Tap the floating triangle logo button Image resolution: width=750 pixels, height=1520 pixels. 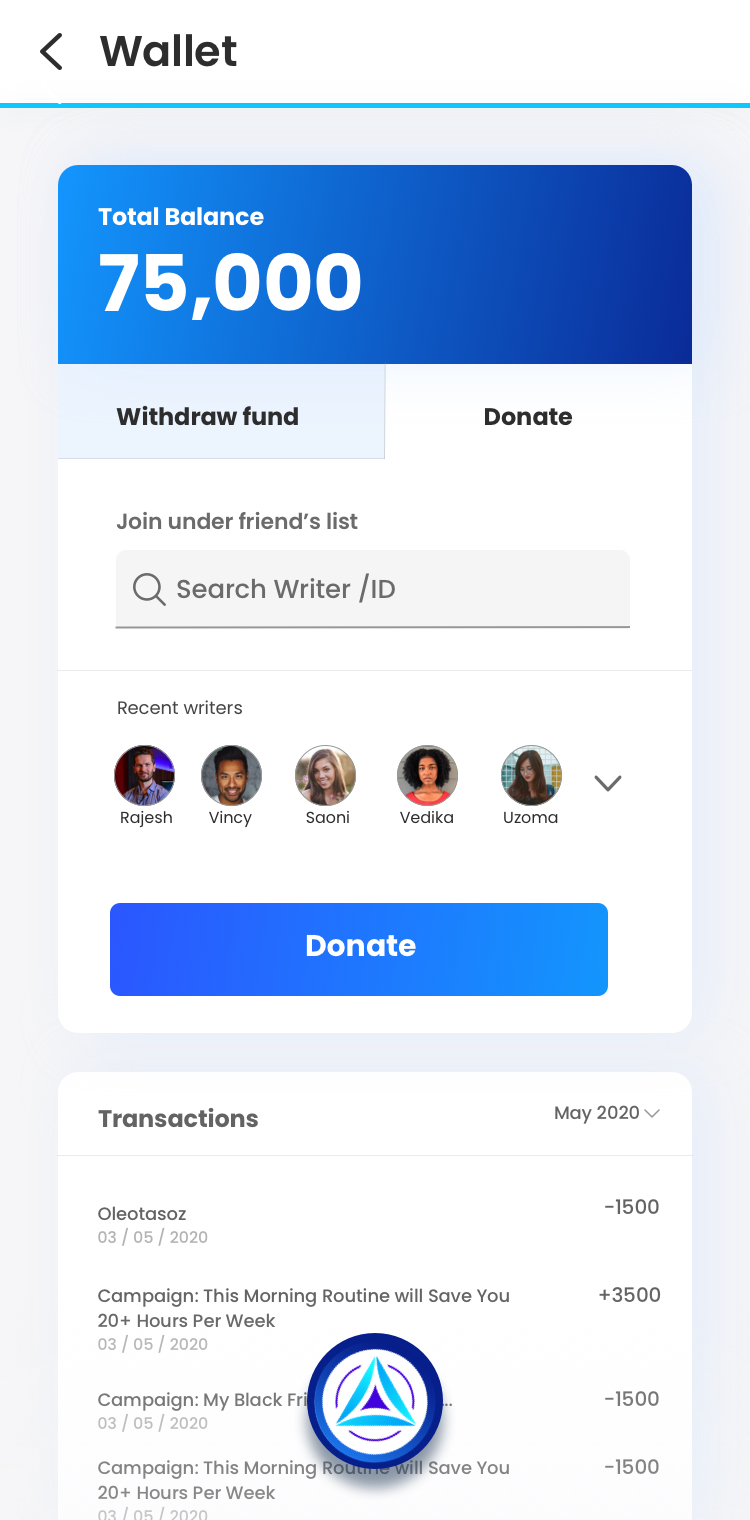coord(375,1401)
